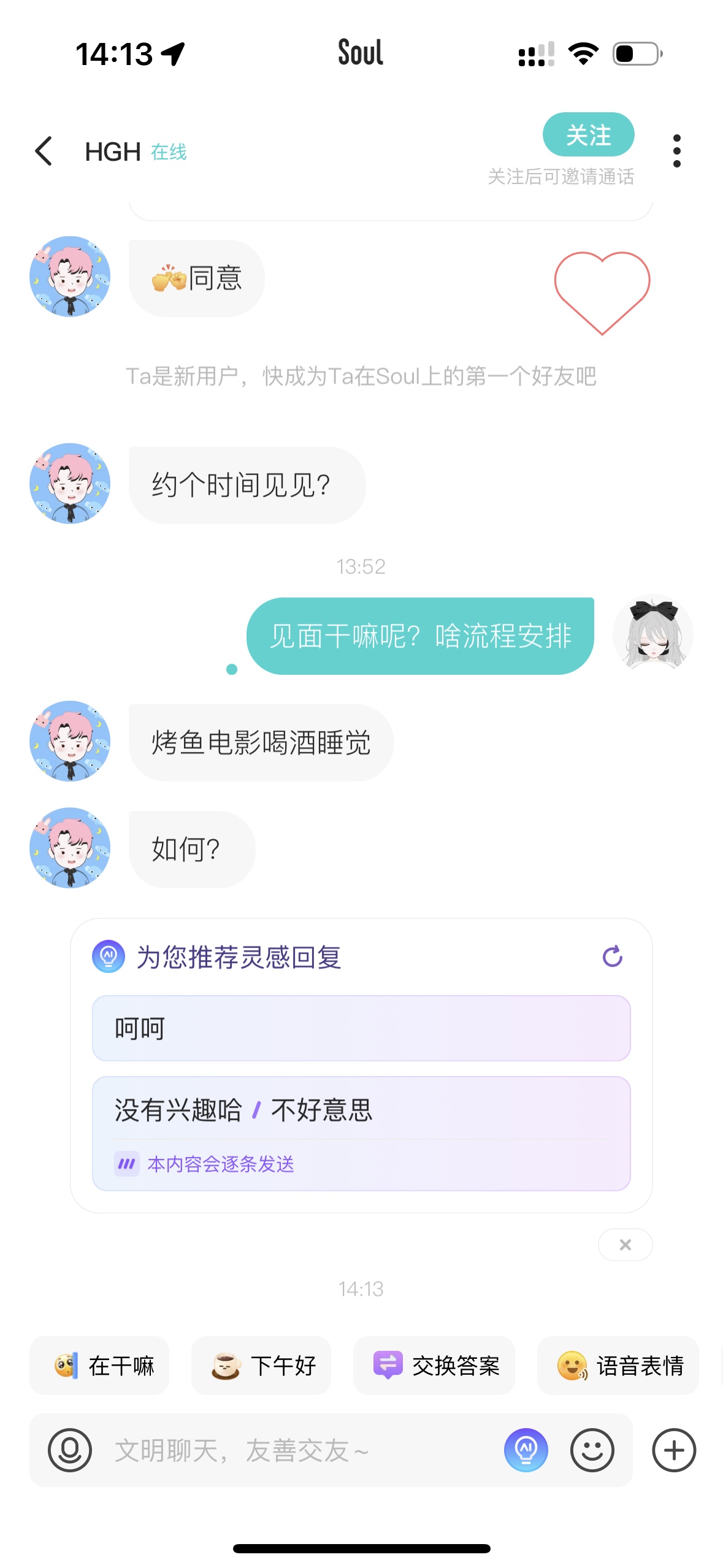The height and width of the screenshot is (1568, 723).
Task: Switch to voice input microphone
Action: coord(70,1450)
